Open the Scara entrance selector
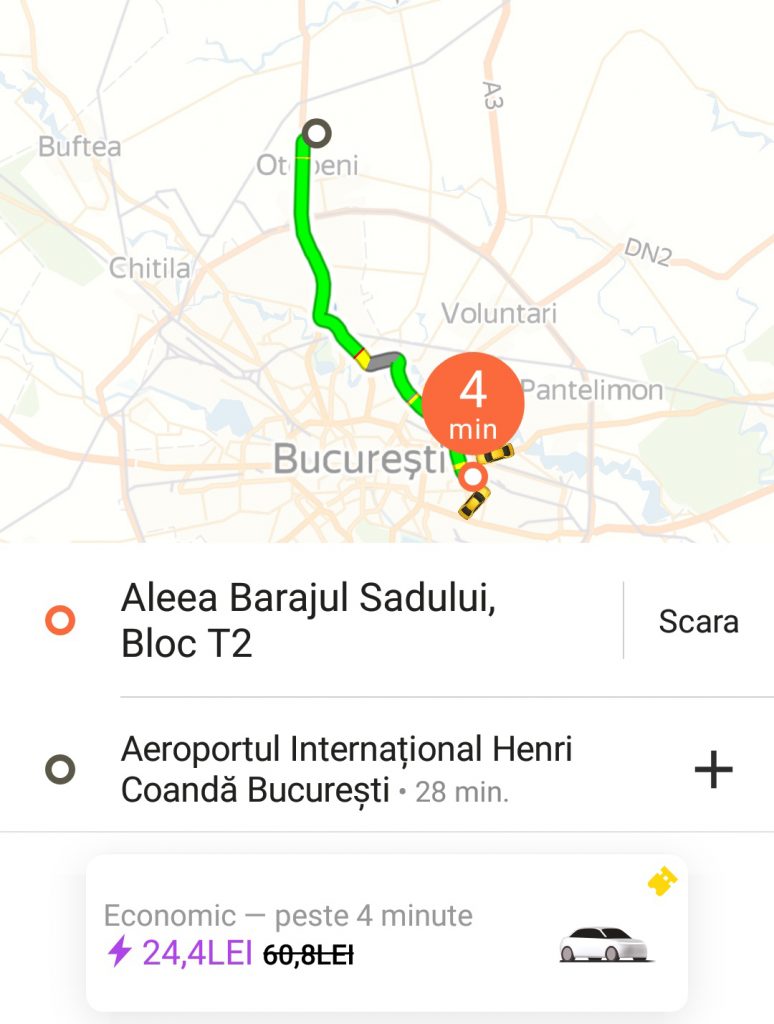This screenshot has width=774, height=1024. pyautogui.click(x=697, y=621)
